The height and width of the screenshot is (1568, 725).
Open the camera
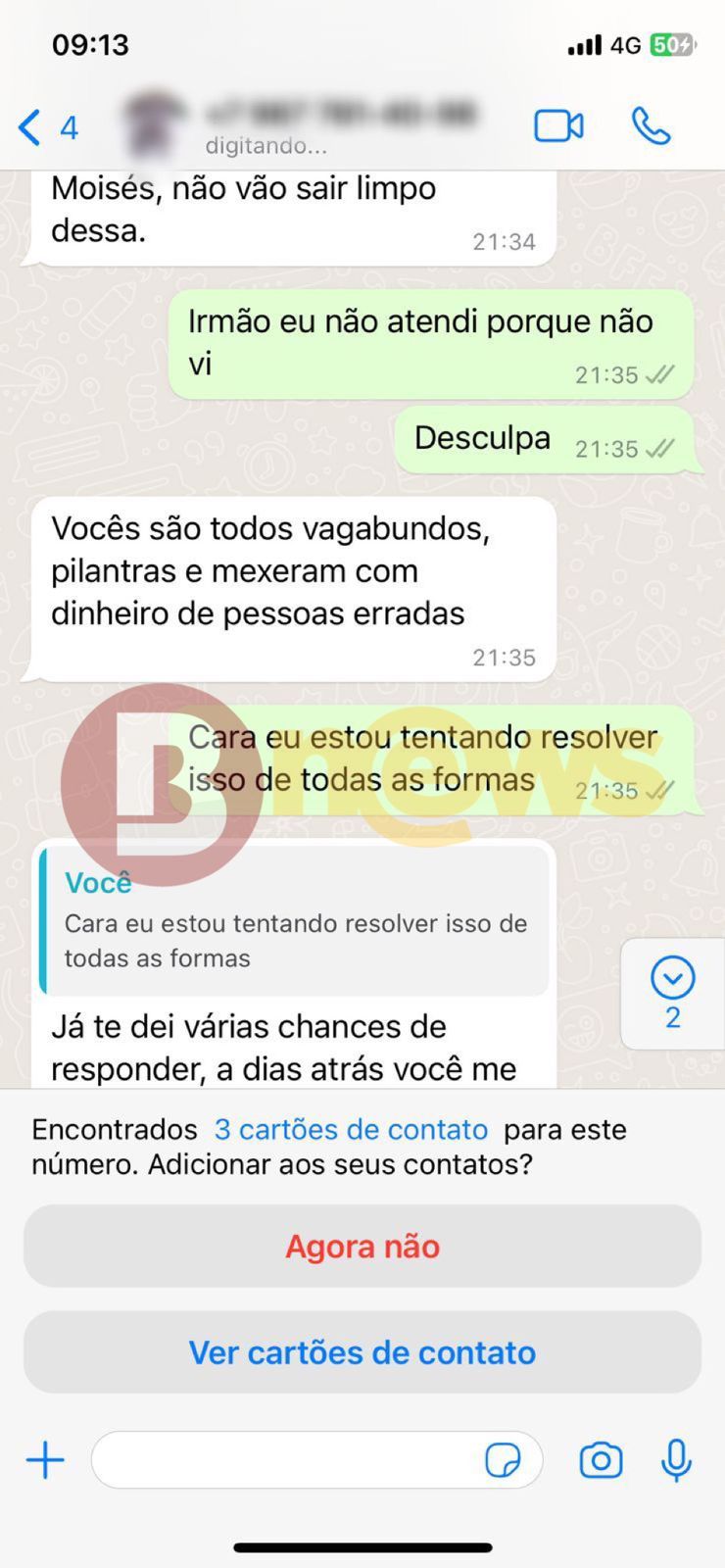pyautogui.click(x=601, y=1460)
